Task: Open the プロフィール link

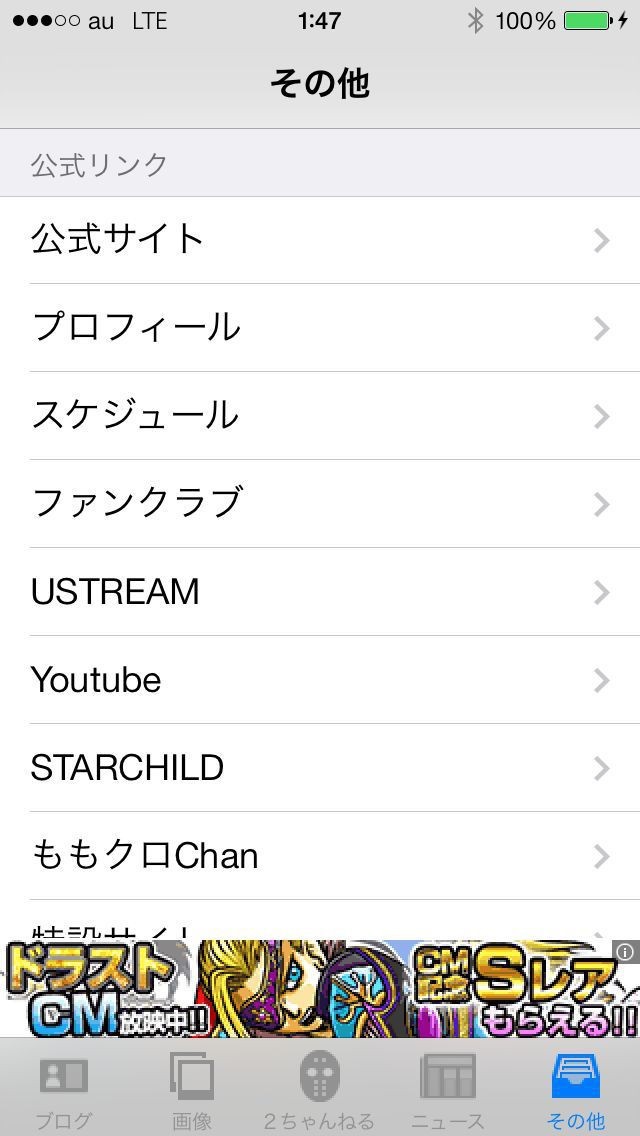Action: 320,328
